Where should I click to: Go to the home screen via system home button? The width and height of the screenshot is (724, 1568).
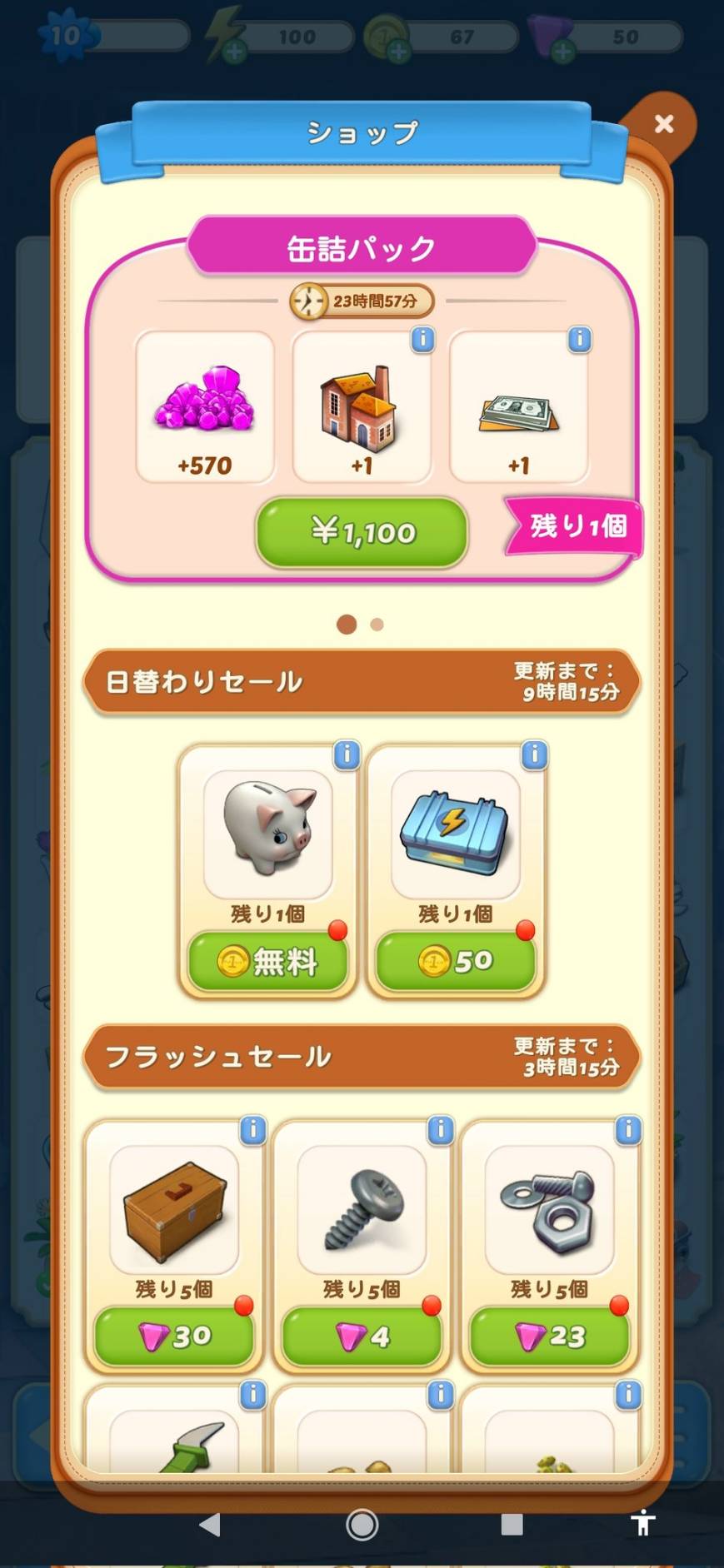[x=362, y=1525]
